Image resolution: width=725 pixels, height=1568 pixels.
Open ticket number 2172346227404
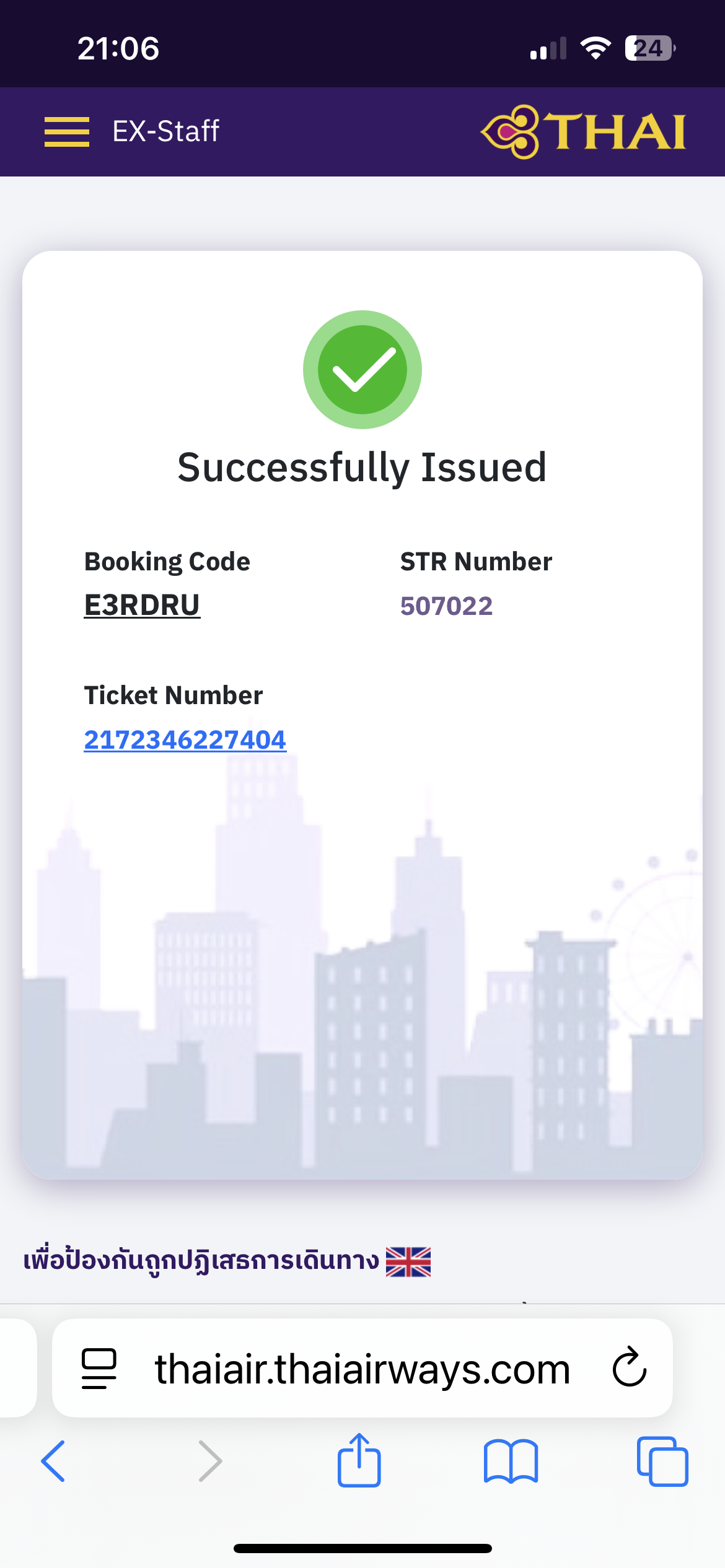tap(185, 739)
